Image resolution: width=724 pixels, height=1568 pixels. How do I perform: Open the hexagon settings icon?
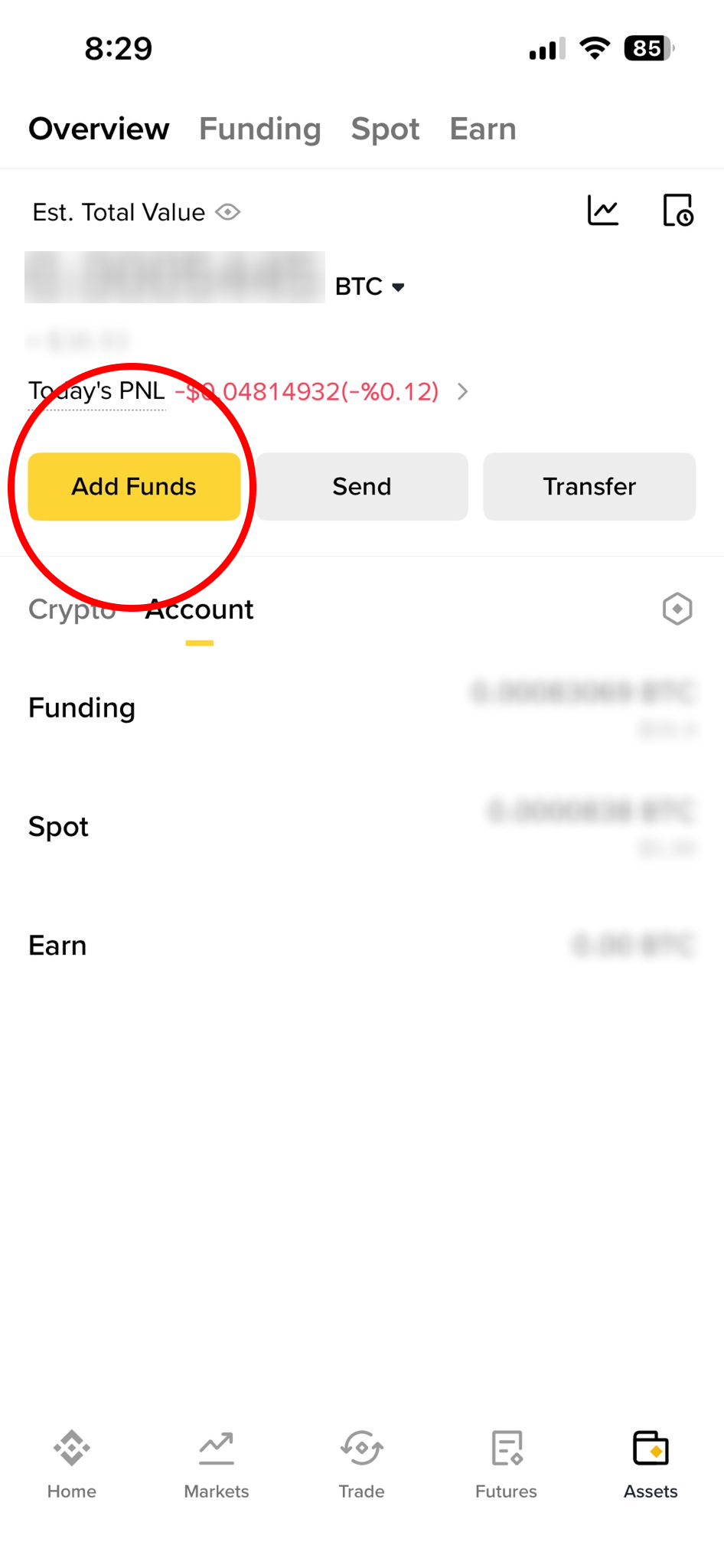click(x=677, y=609)
